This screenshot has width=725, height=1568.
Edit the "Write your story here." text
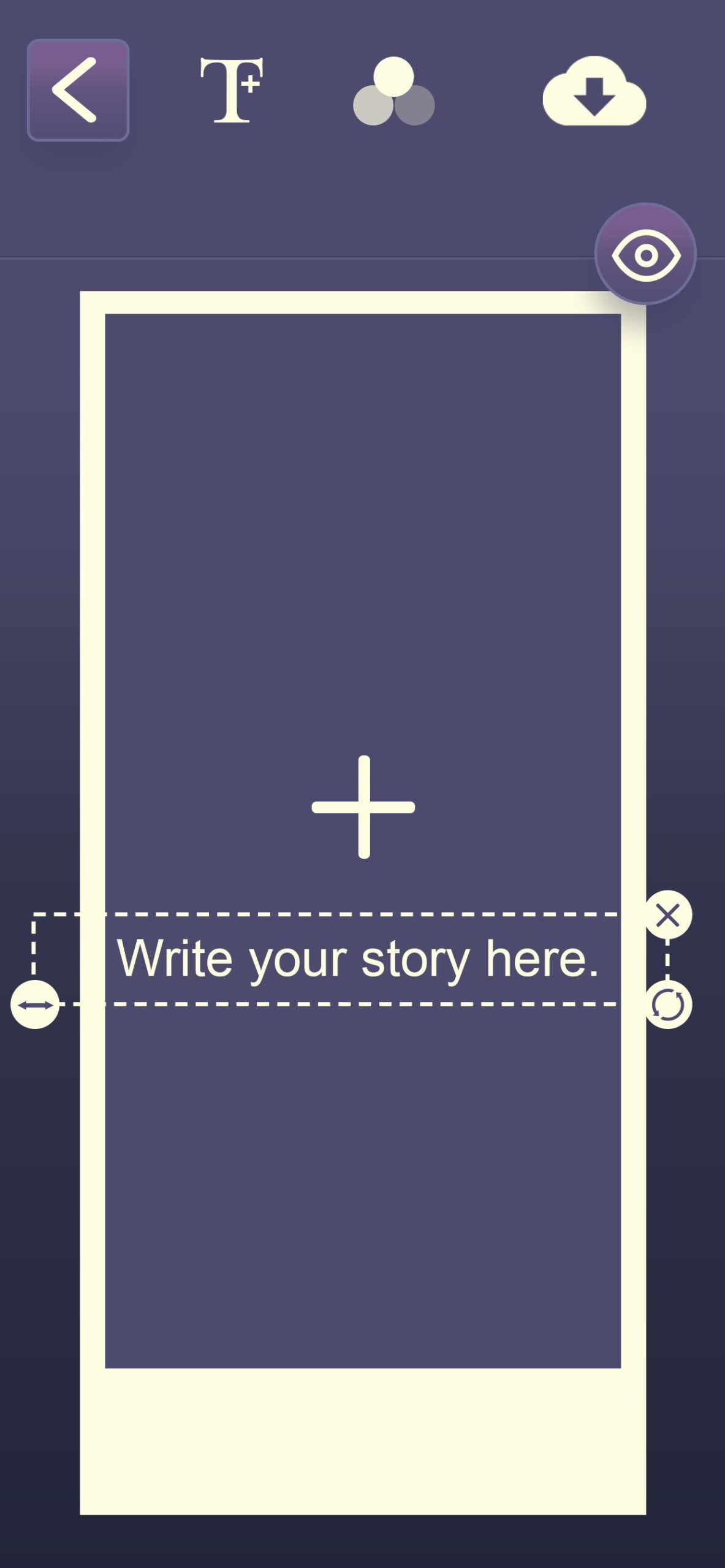(358, 958)
